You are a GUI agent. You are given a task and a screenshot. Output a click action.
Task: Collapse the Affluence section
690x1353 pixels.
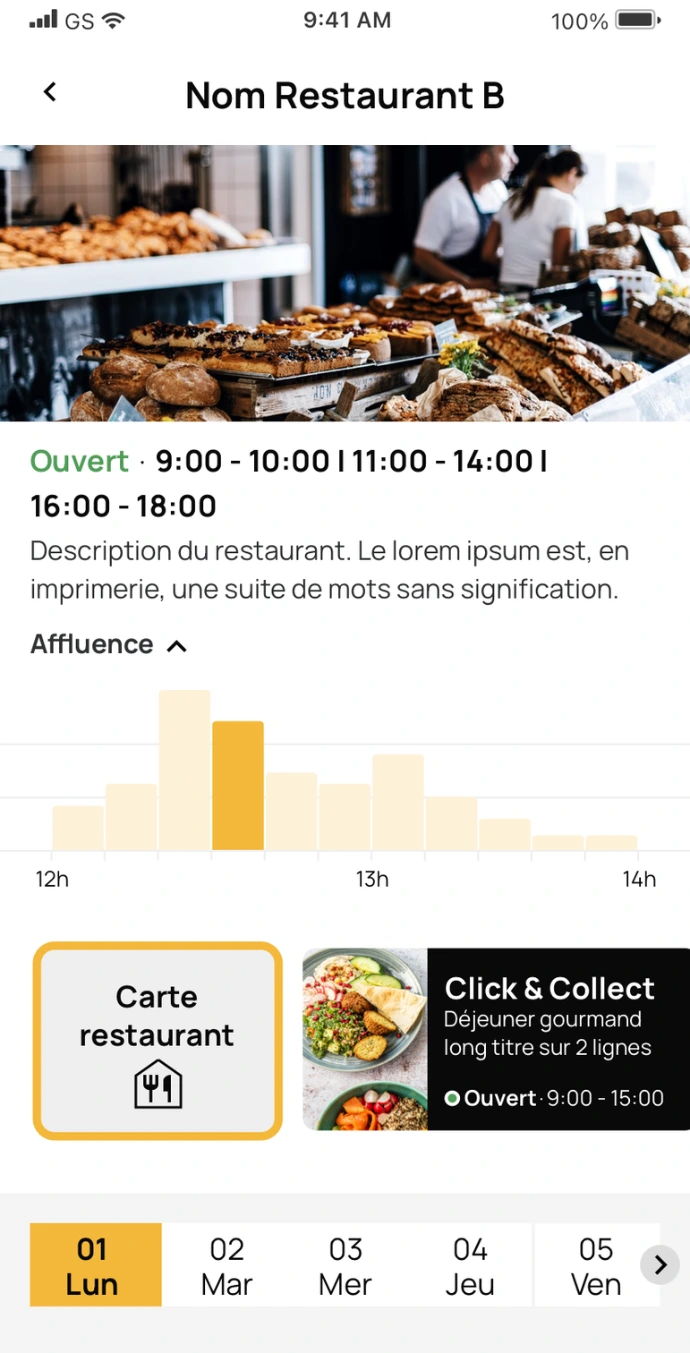[x=176, y=646]
